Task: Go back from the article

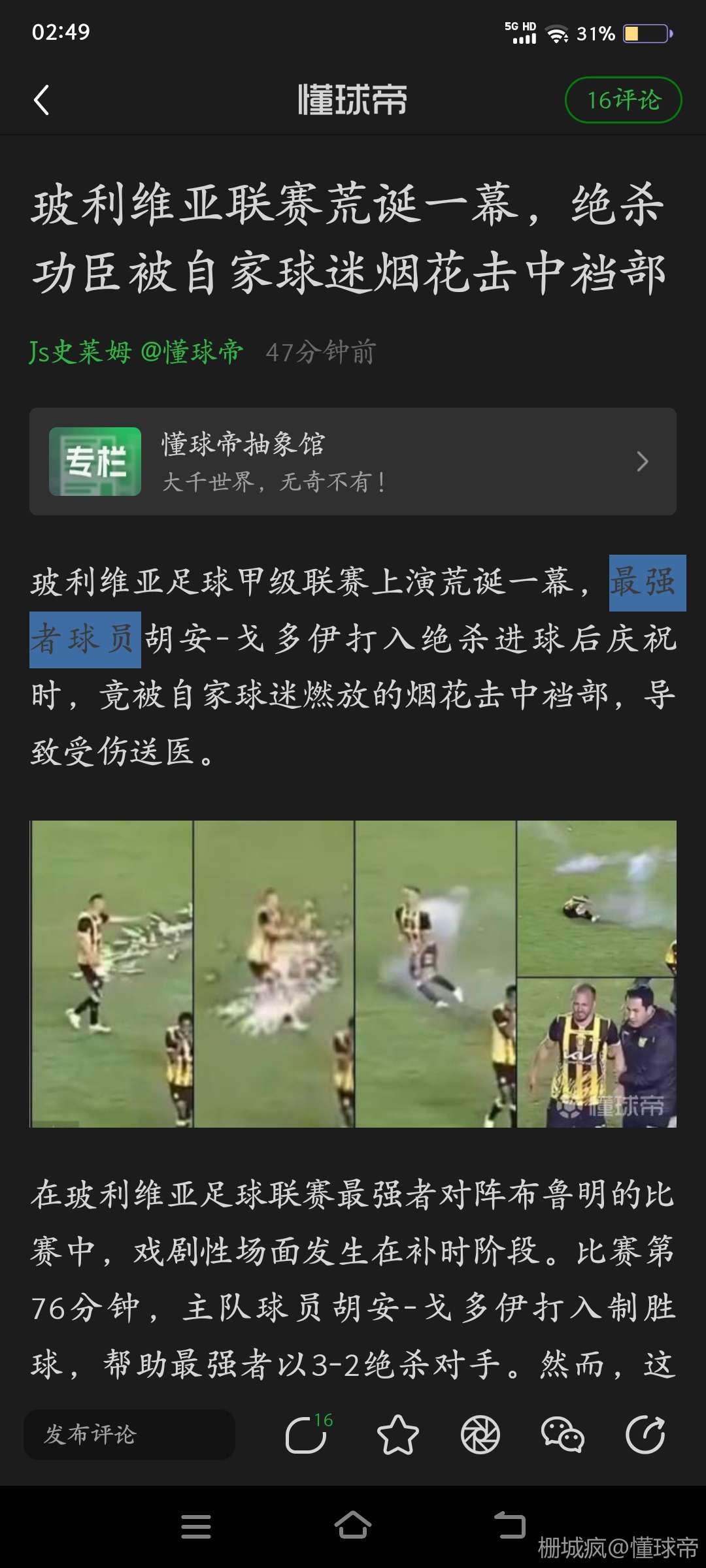Action: click(42, 100)
